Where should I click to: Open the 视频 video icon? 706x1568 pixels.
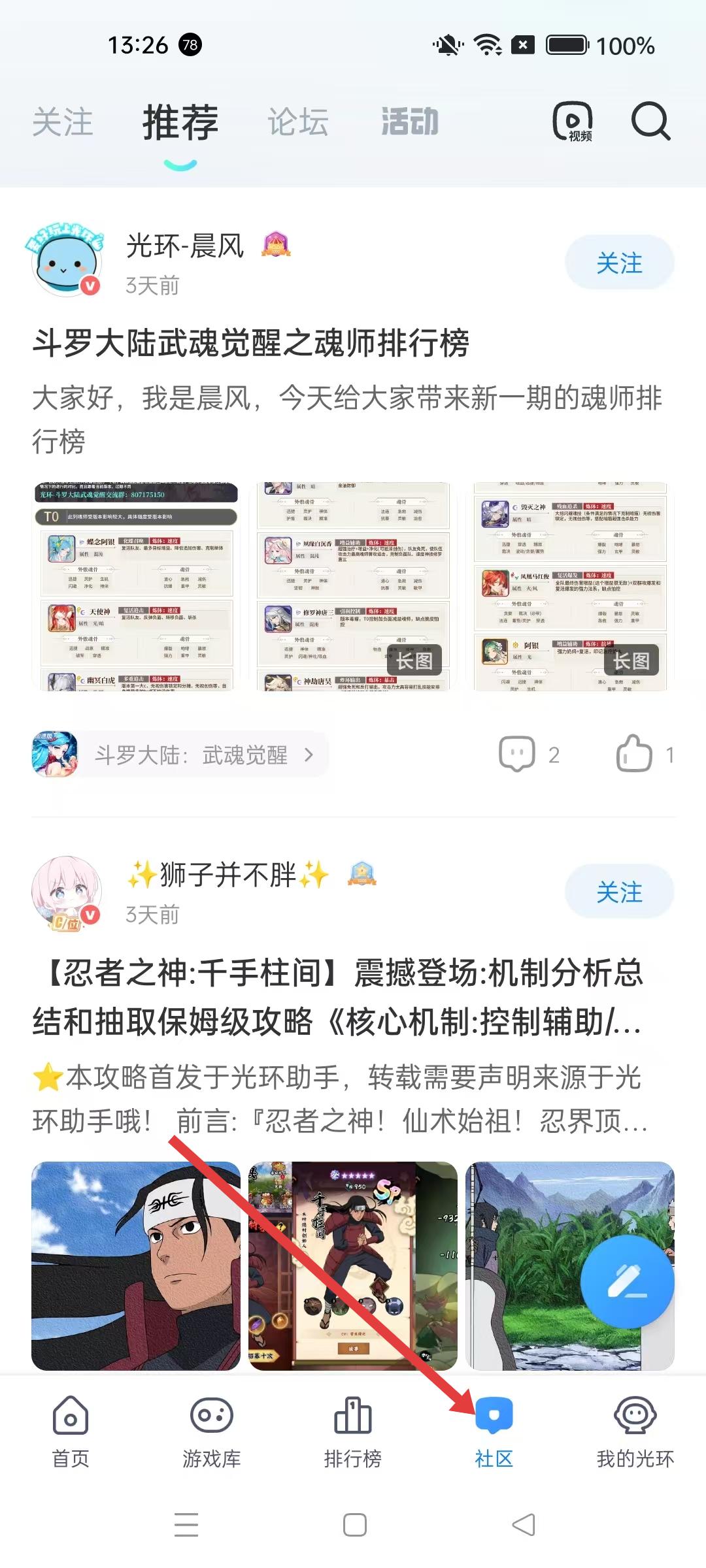click(573, 122)
